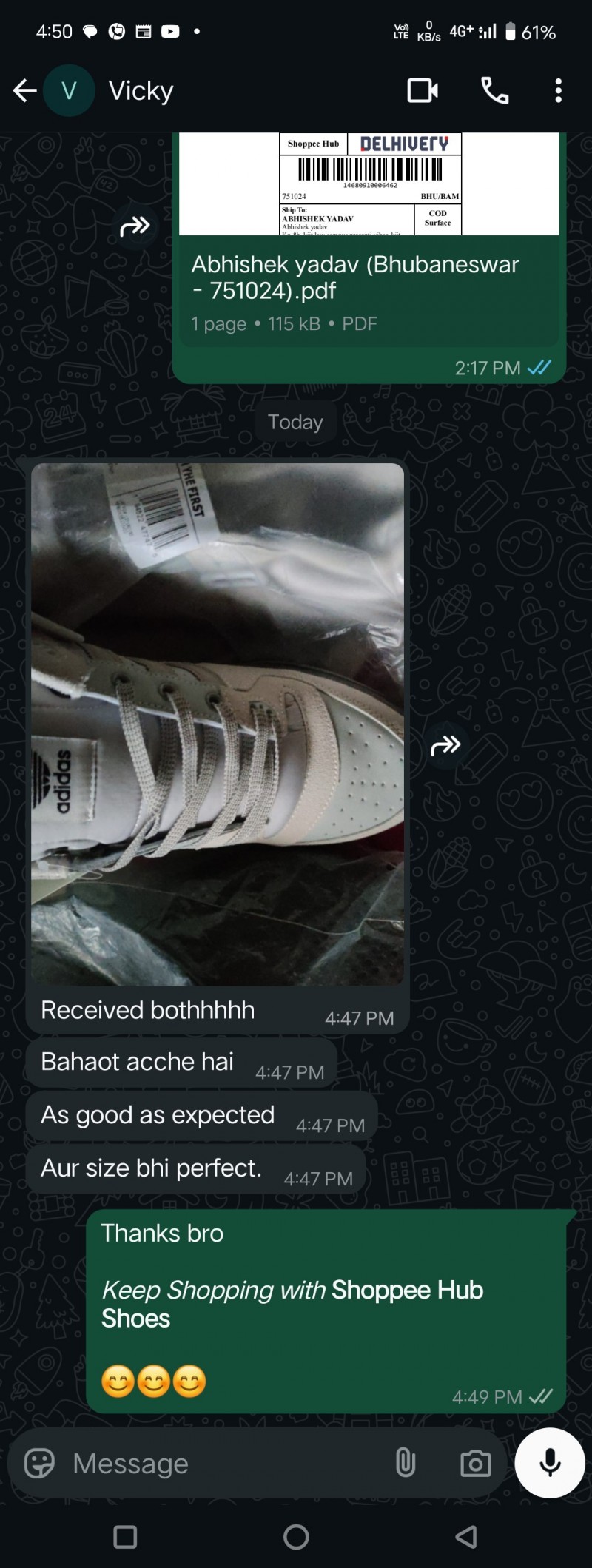This screenshot has width=592, height=1568.
Task: Open Vicky's contact info
Action: pos(141,91)
